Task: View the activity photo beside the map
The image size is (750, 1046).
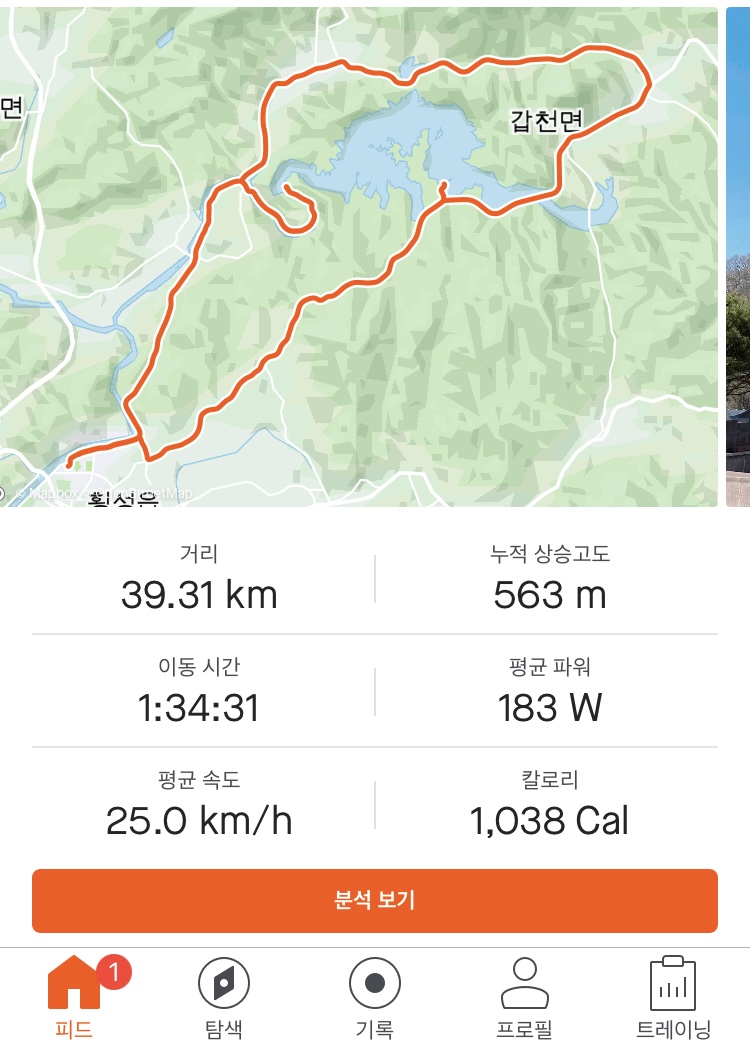Action: (x=738, y=256)
